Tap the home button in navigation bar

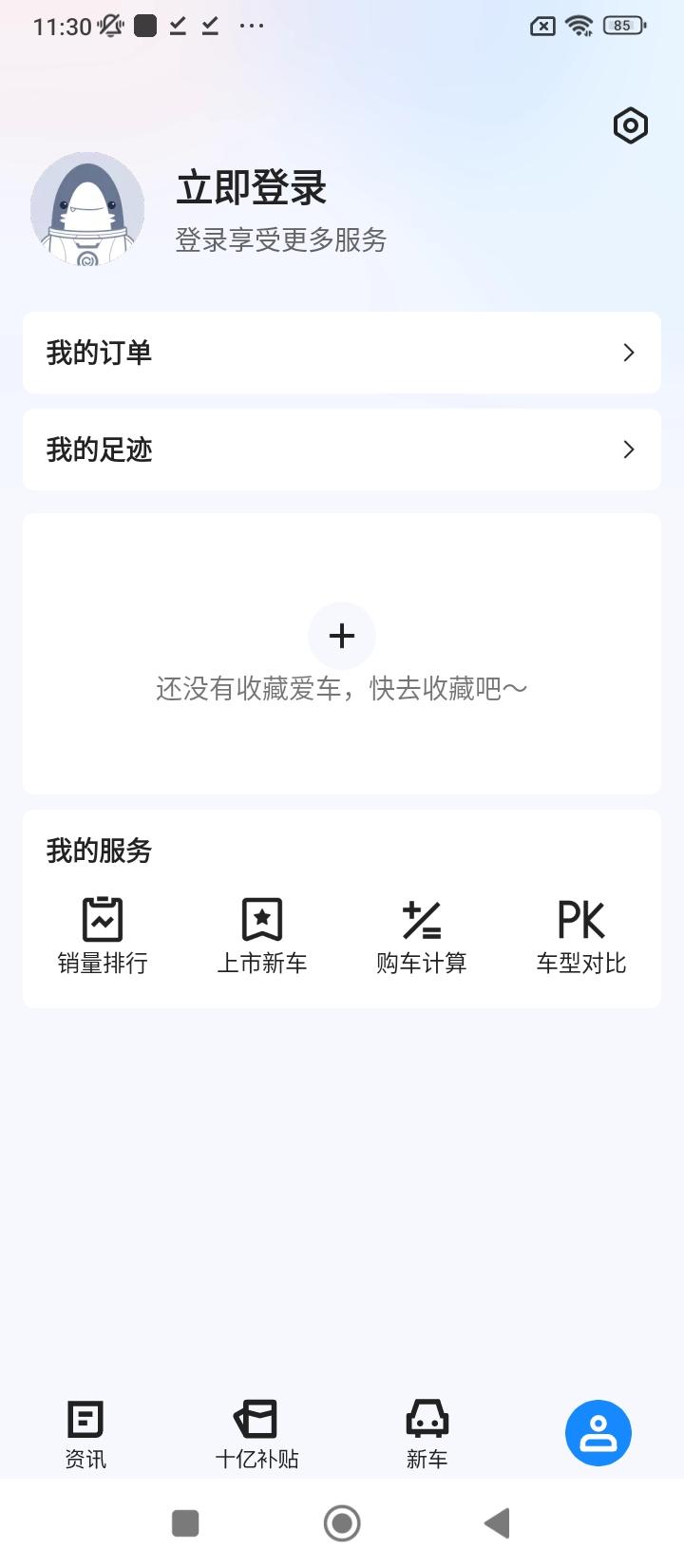tap(342, 1522)
